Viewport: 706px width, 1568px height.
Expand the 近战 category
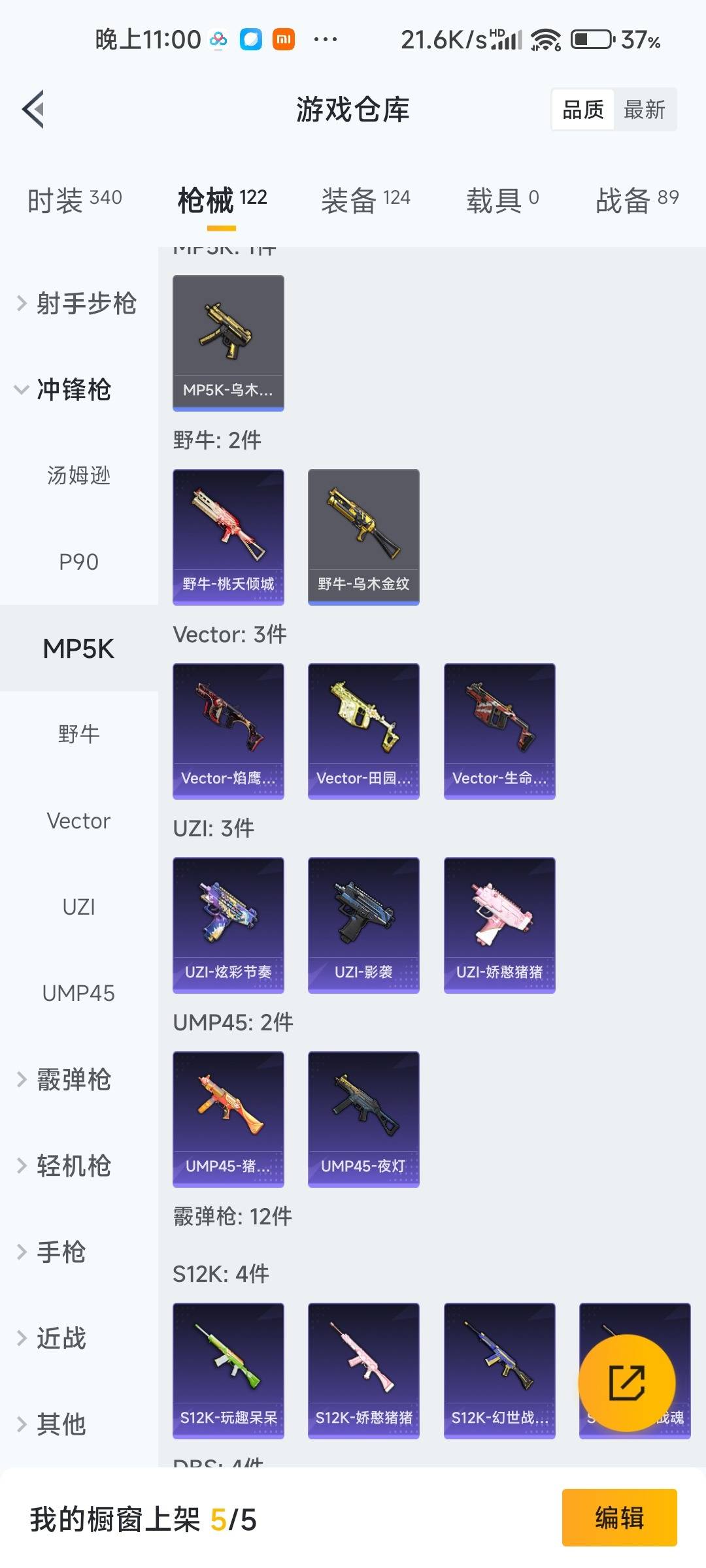61,1338
